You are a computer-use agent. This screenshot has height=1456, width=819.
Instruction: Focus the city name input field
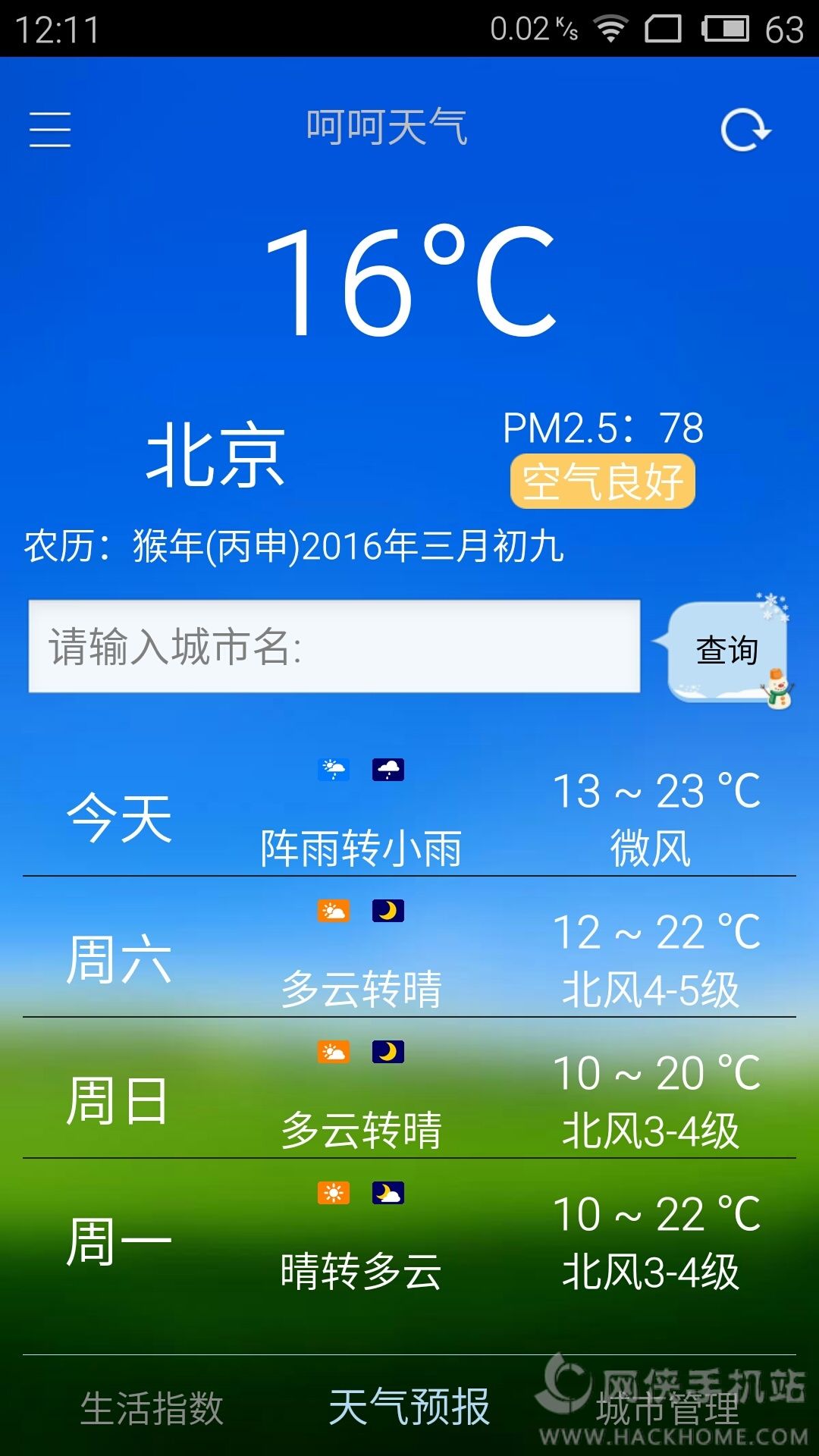point(334,647)
